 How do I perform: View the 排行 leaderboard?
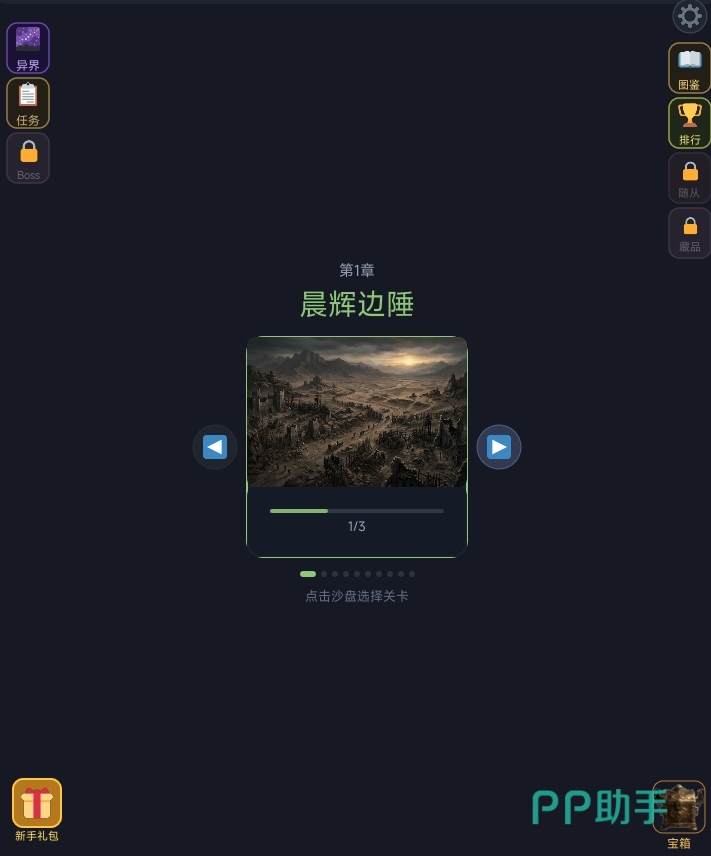[690, 123]
